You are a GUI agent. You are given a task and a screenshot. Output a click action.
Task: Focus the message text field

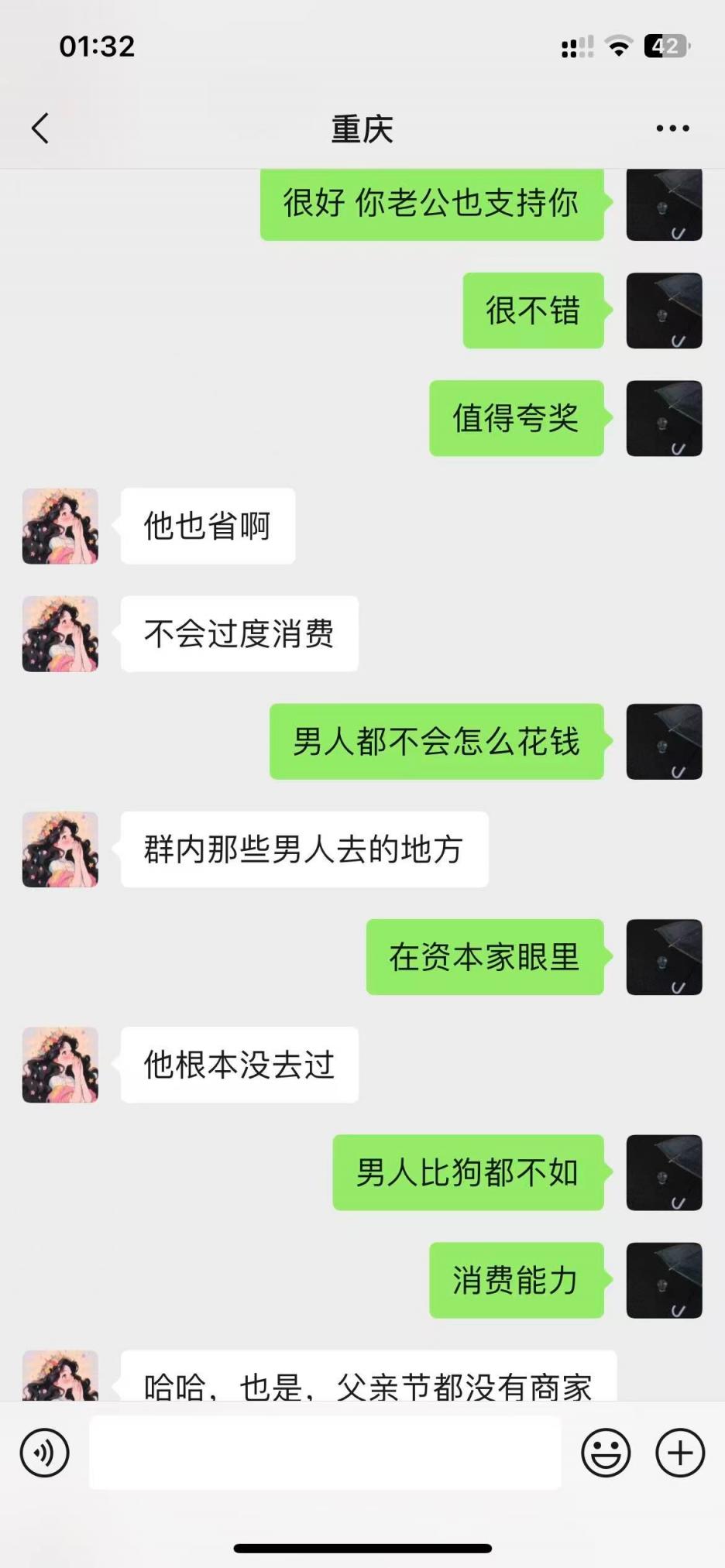coord(325,1453)
